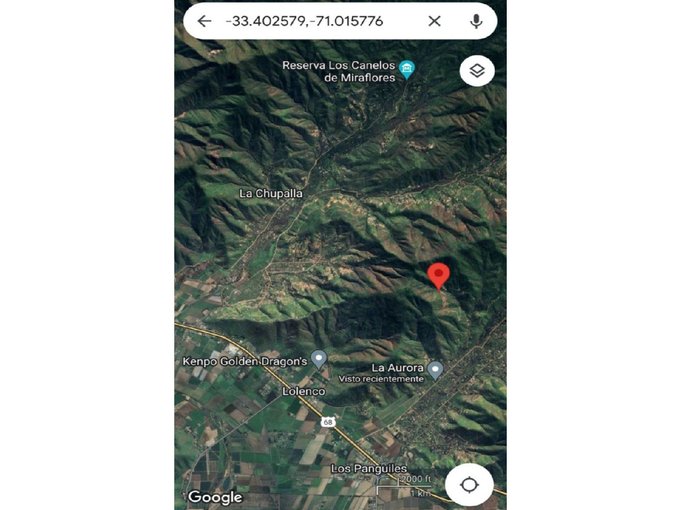Image resolution: width=680 pixels, height=510 pixels.
Task: Clear the searched coordinates
Action: 434,21
